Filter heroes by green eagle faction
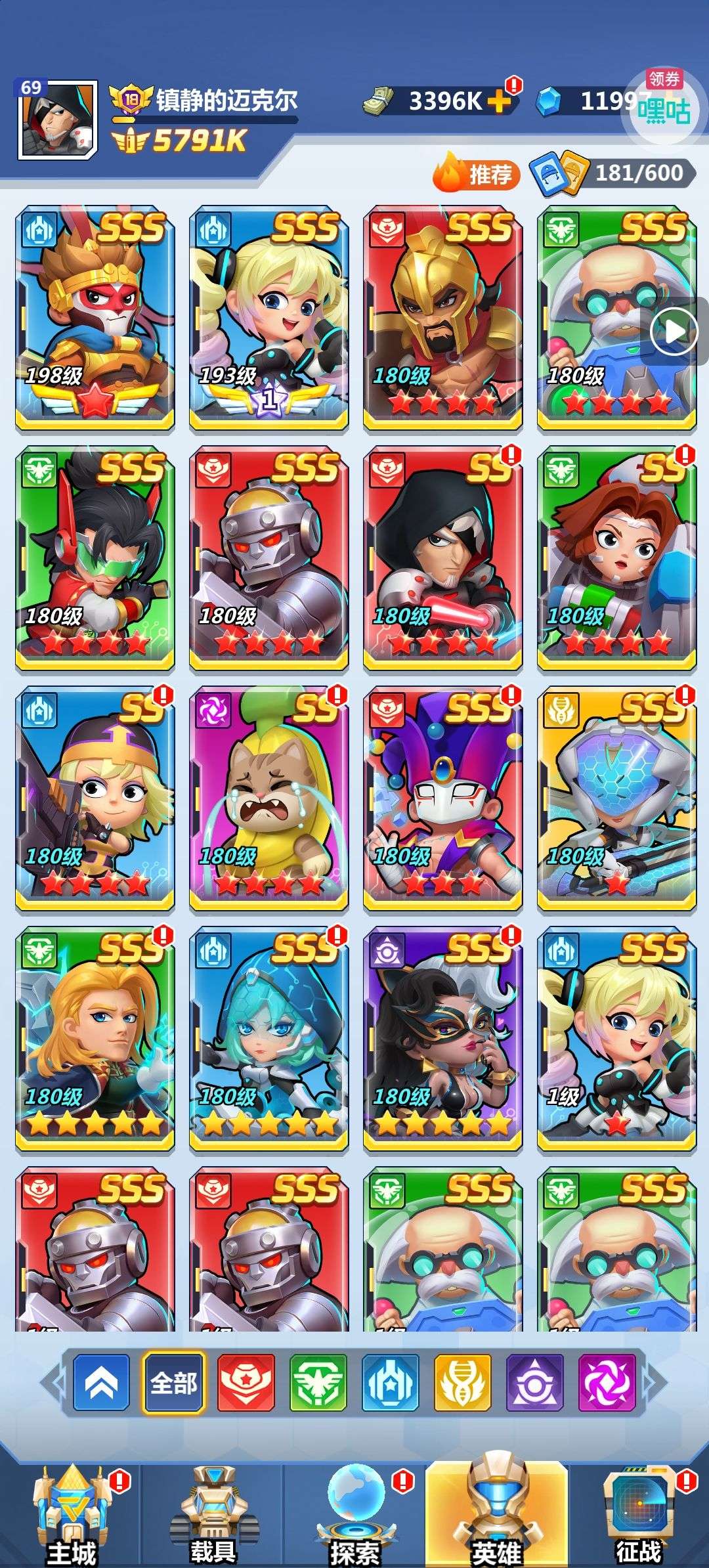Image resolution: width=709 pixels, height=1568 pixels. (318, 1383)
